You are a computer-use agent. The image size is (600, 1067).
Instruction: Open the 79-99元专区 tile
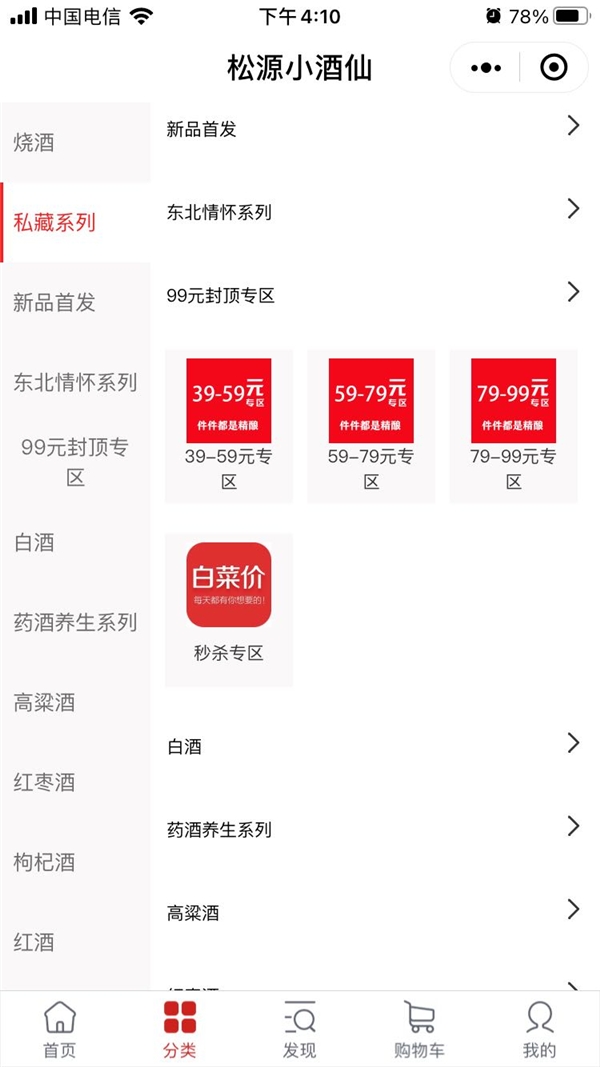click(513, 425)
